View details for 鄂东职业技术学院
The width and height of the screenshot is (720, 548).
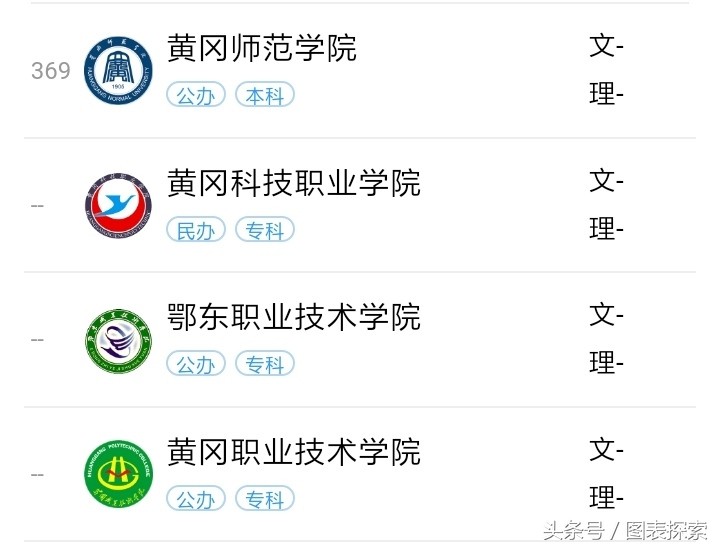click(293, 318)
